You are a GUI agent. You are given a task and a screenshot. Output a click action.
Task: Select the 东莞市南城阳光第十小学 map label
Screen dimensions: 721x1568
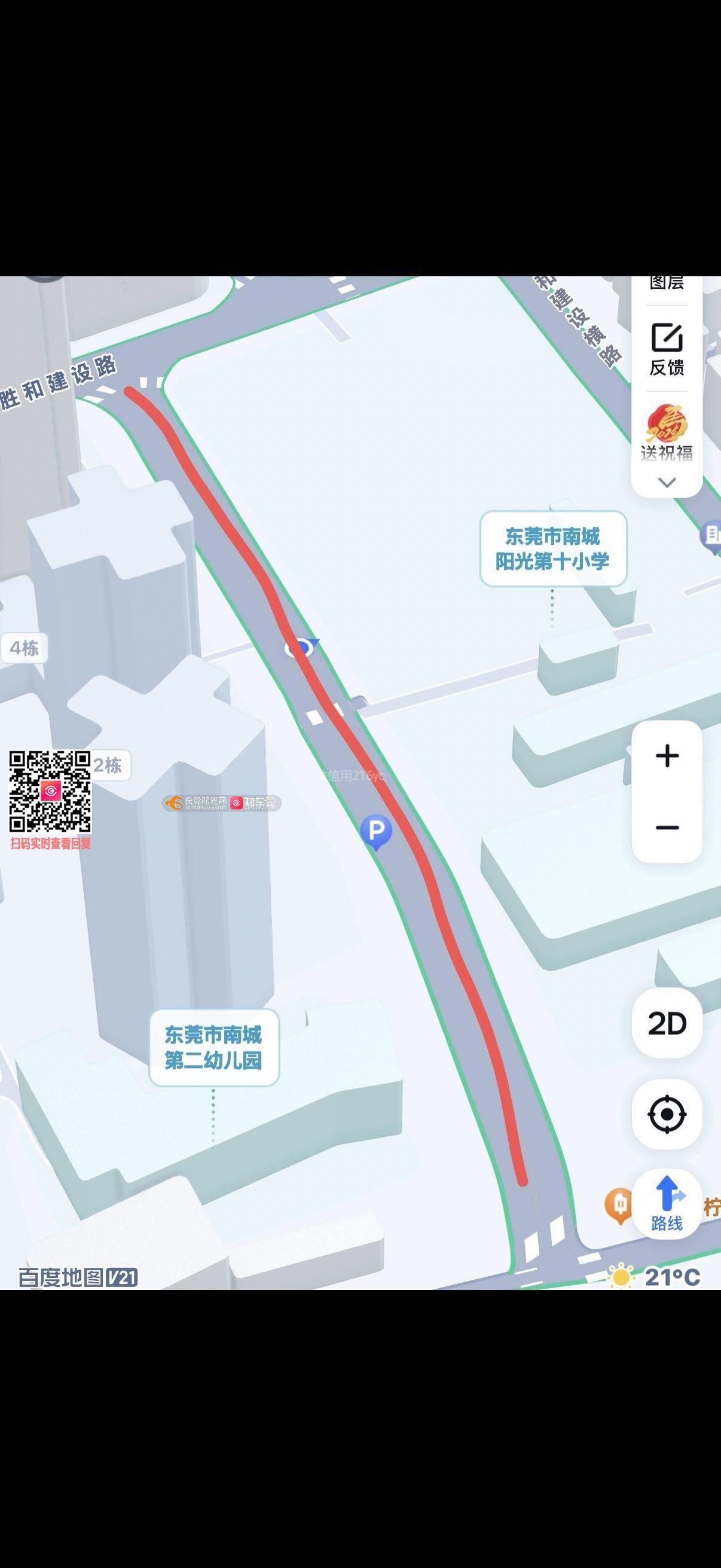[553, 548]
